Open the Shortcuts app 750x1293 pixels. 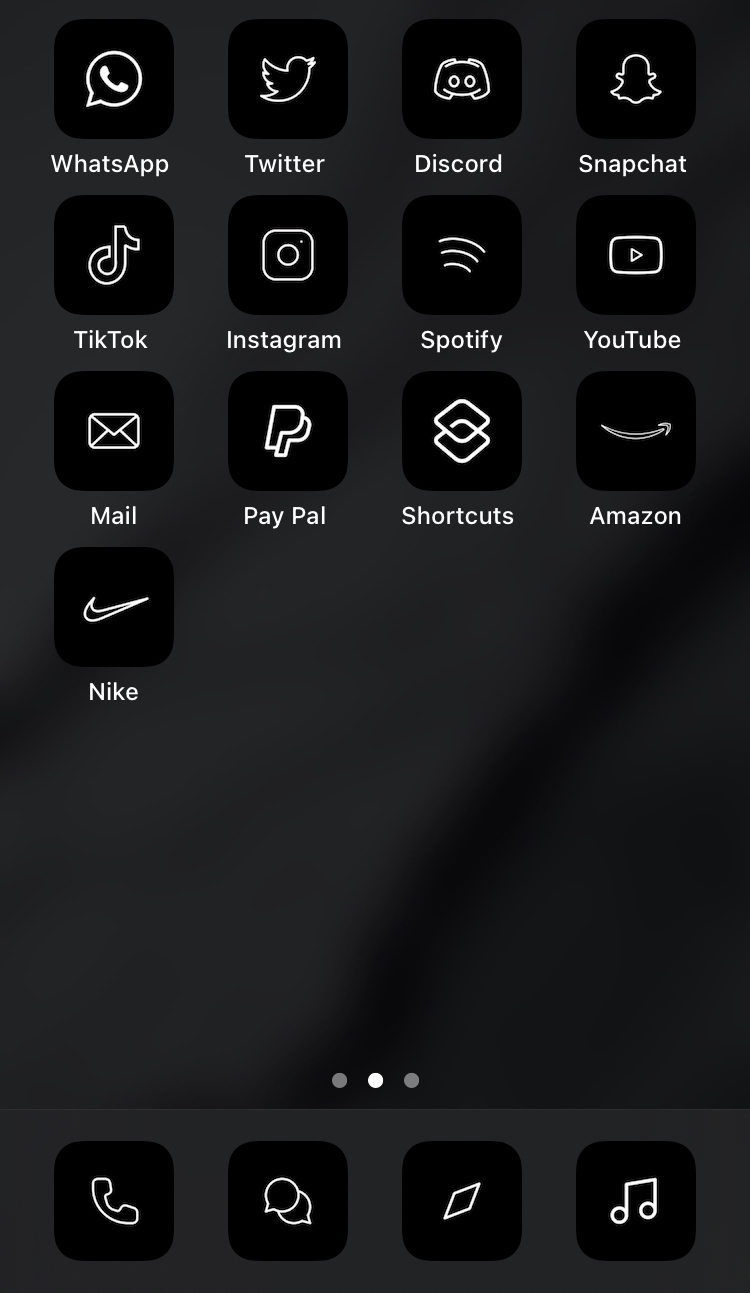click(462, 431)
